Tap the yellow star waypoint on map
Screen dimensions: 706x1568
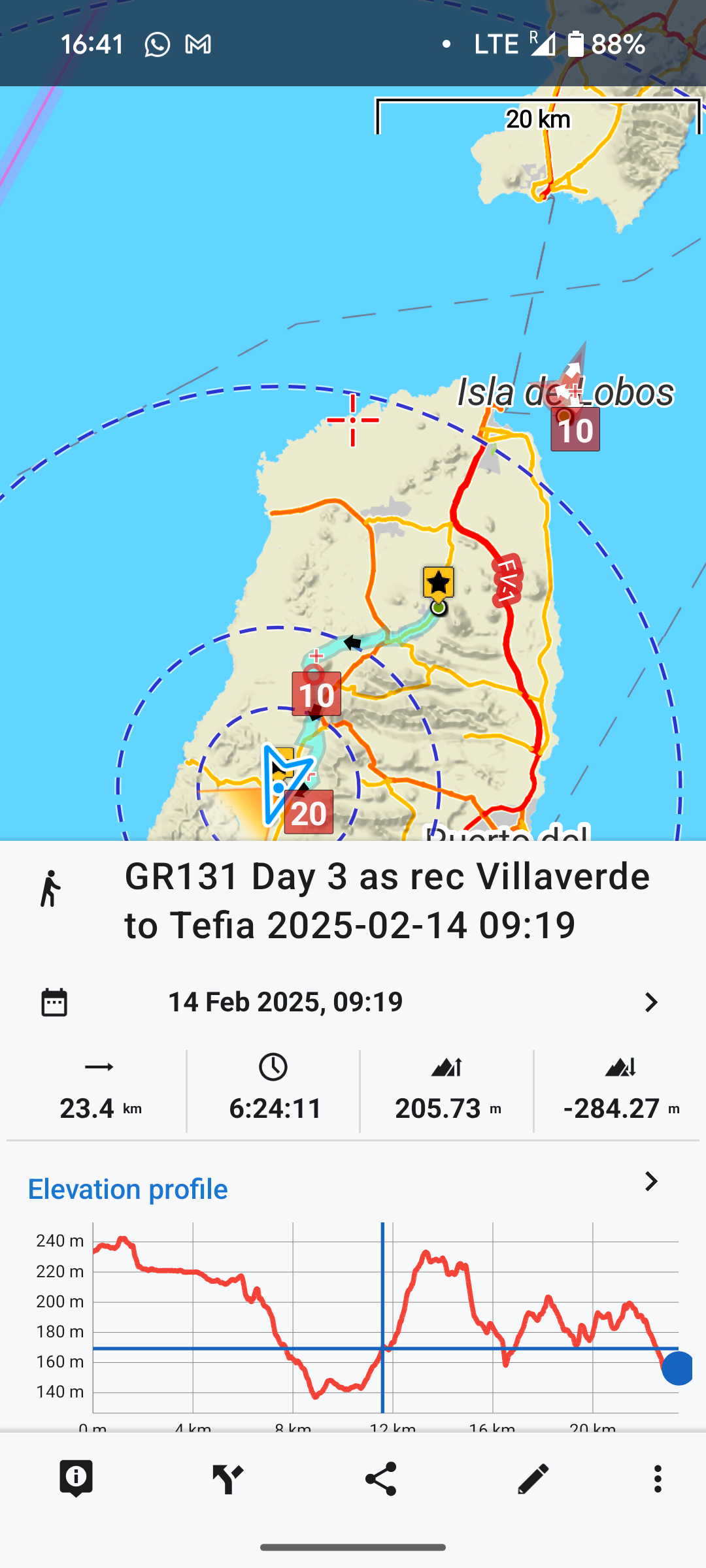click(x=438, y=583)
